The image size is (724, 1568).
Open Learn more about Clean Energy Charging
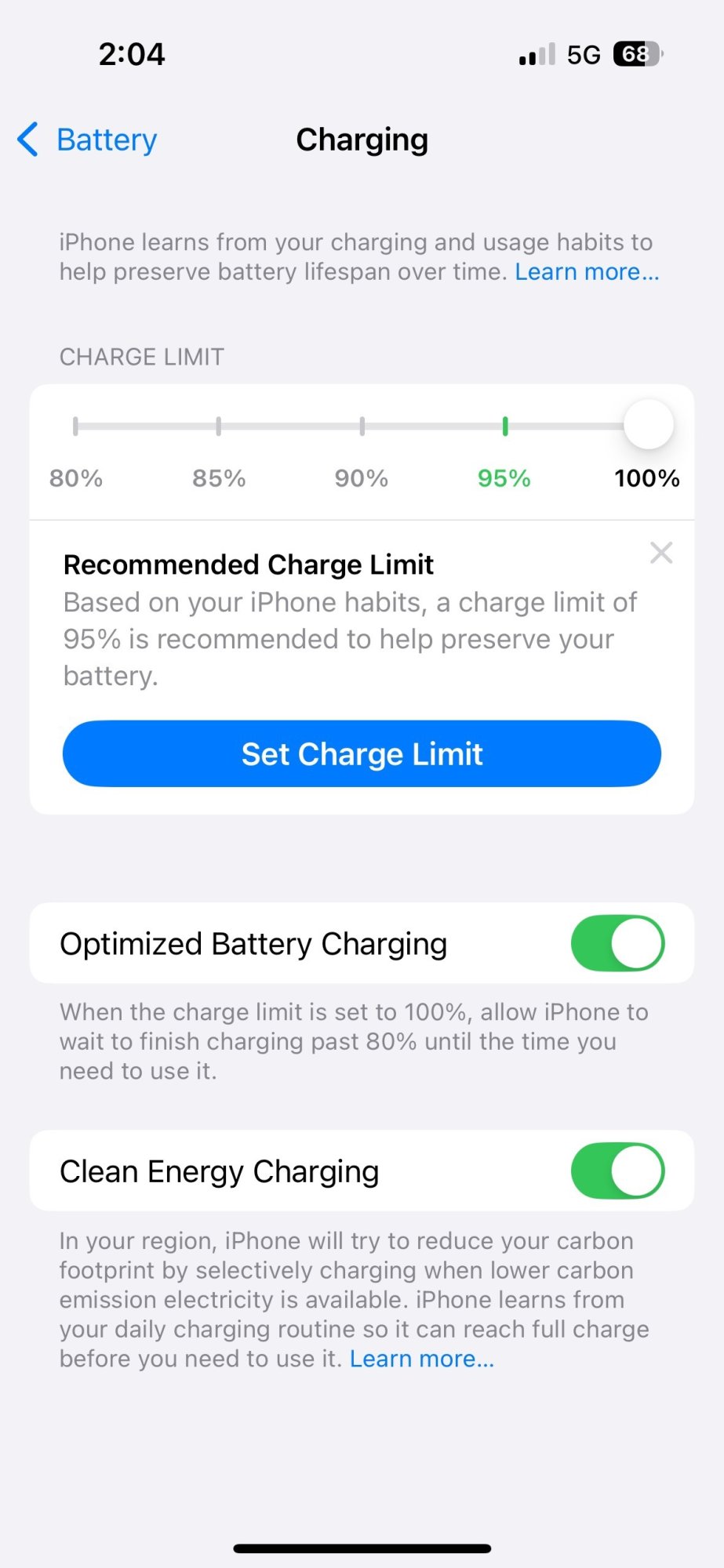coord(422,1359)
